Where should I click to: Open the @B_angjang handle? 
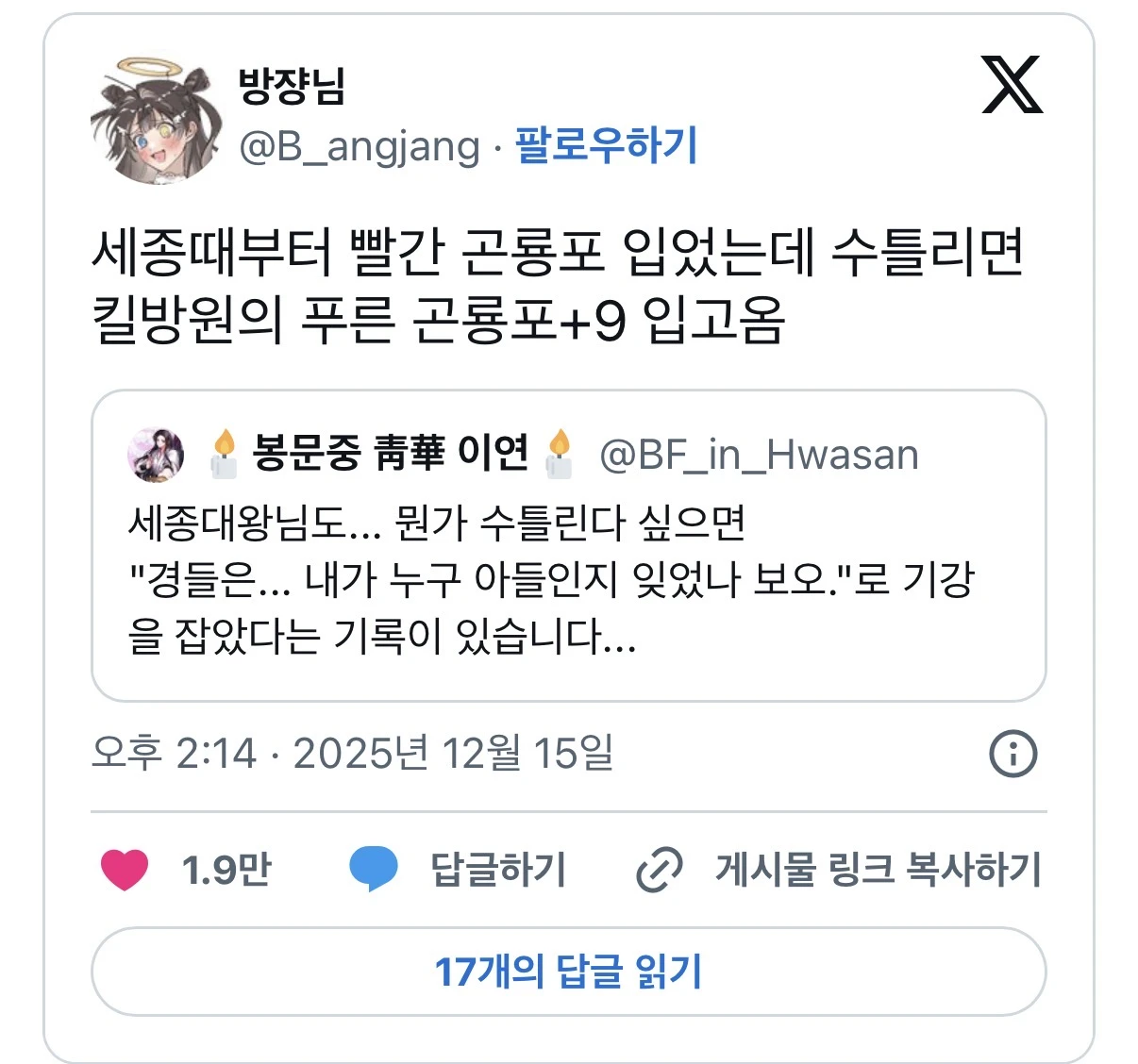click(x=360, y=147)
